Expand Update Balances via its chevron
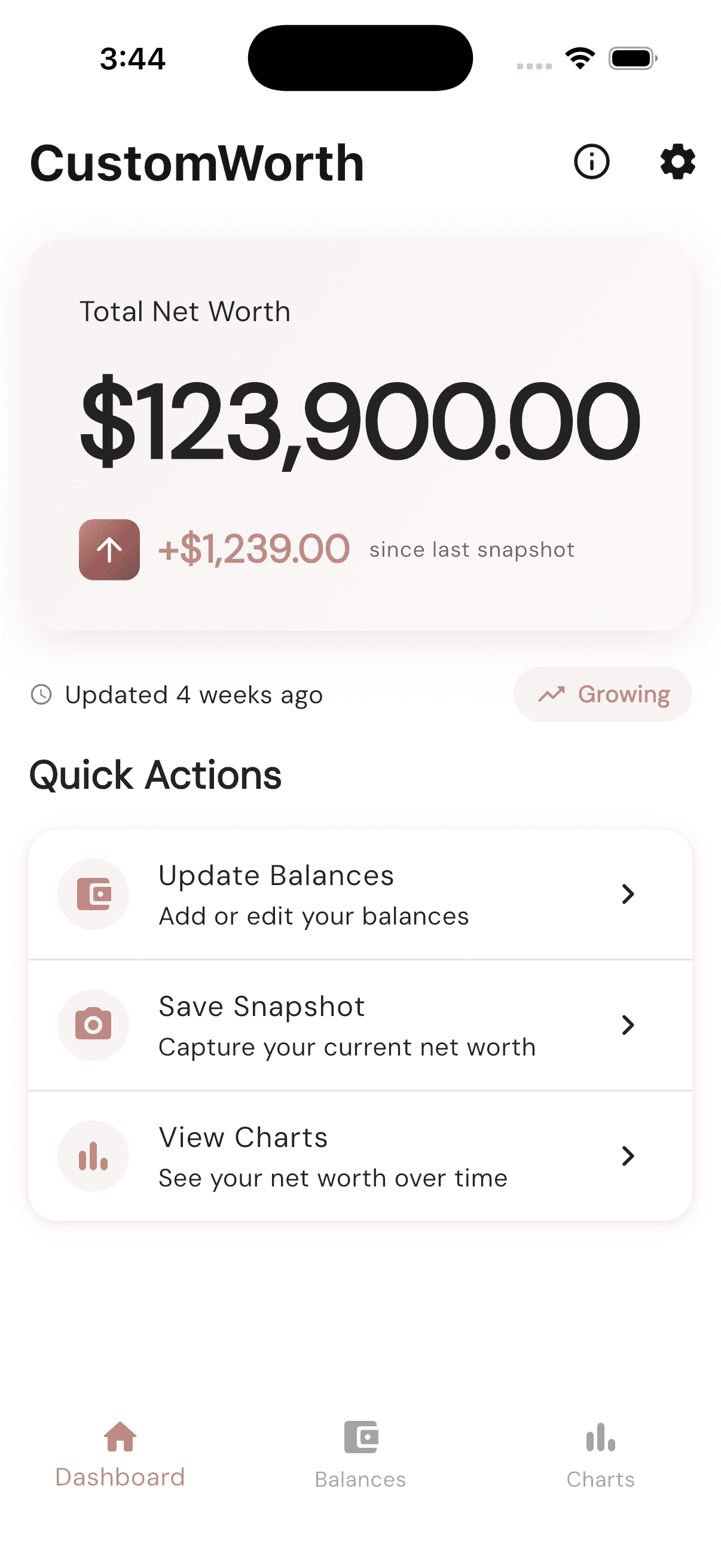Image resolution: width=721 pixels, height=1568 pixels. pos(628,893)
